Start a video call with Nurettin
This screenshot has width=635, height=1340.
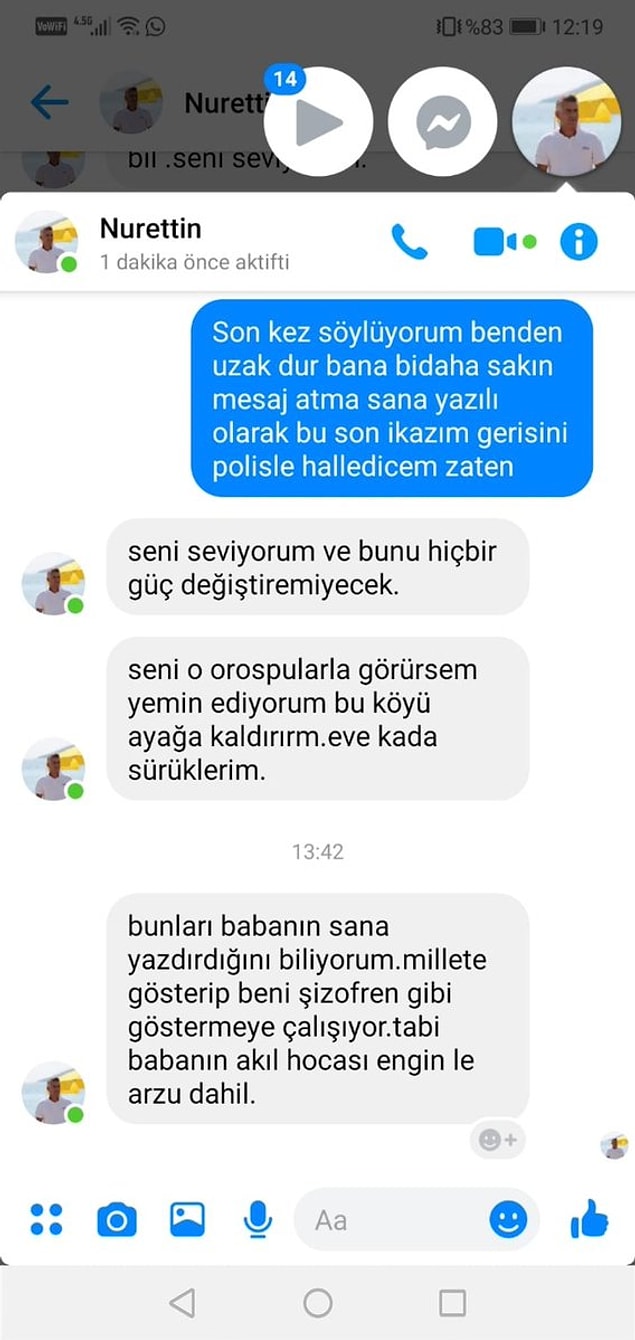(x=503, y=241)
